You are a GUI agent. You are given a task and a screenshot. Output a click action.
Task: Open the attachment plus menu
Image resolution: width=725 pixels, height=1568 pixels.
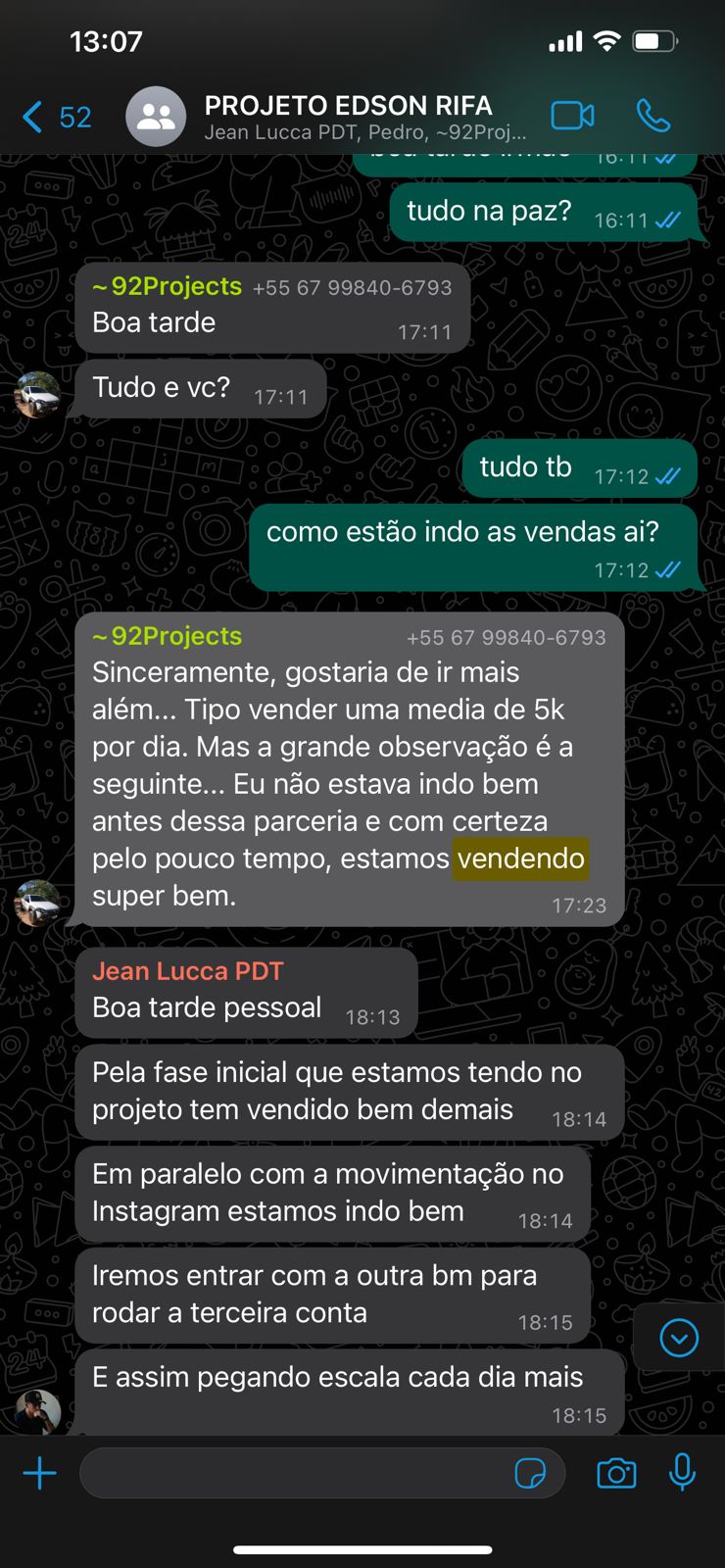pos(39,1472)
